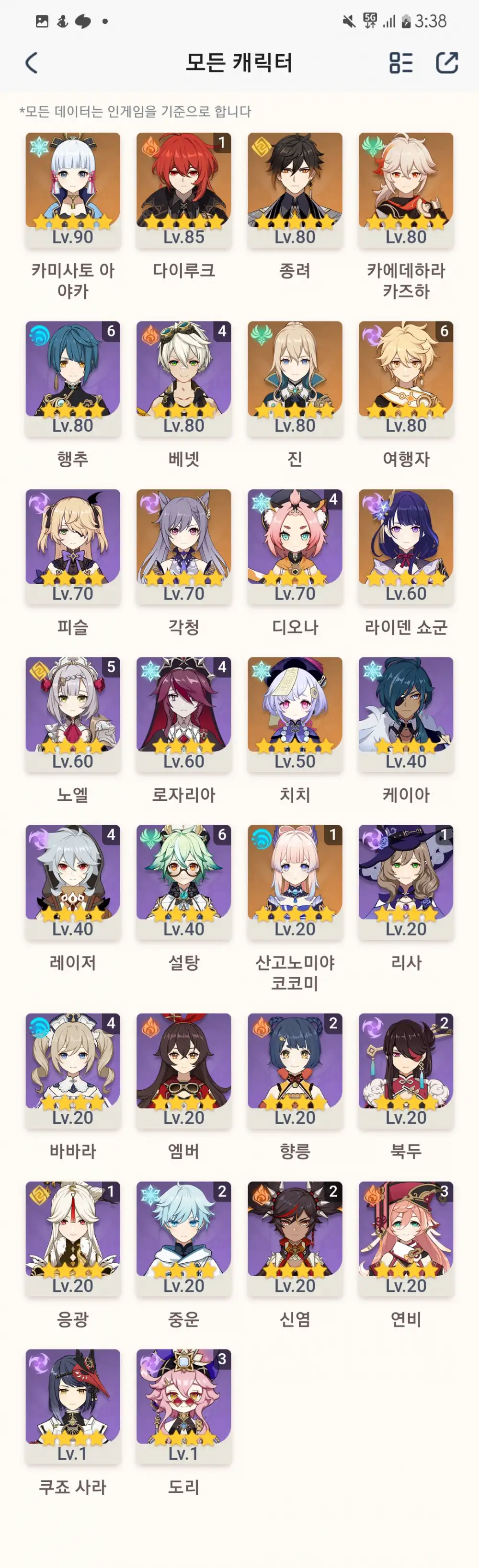The height and width of the screenshot is (1568, 479).
Task: Switch to list view layout
Action: (400, 63)
